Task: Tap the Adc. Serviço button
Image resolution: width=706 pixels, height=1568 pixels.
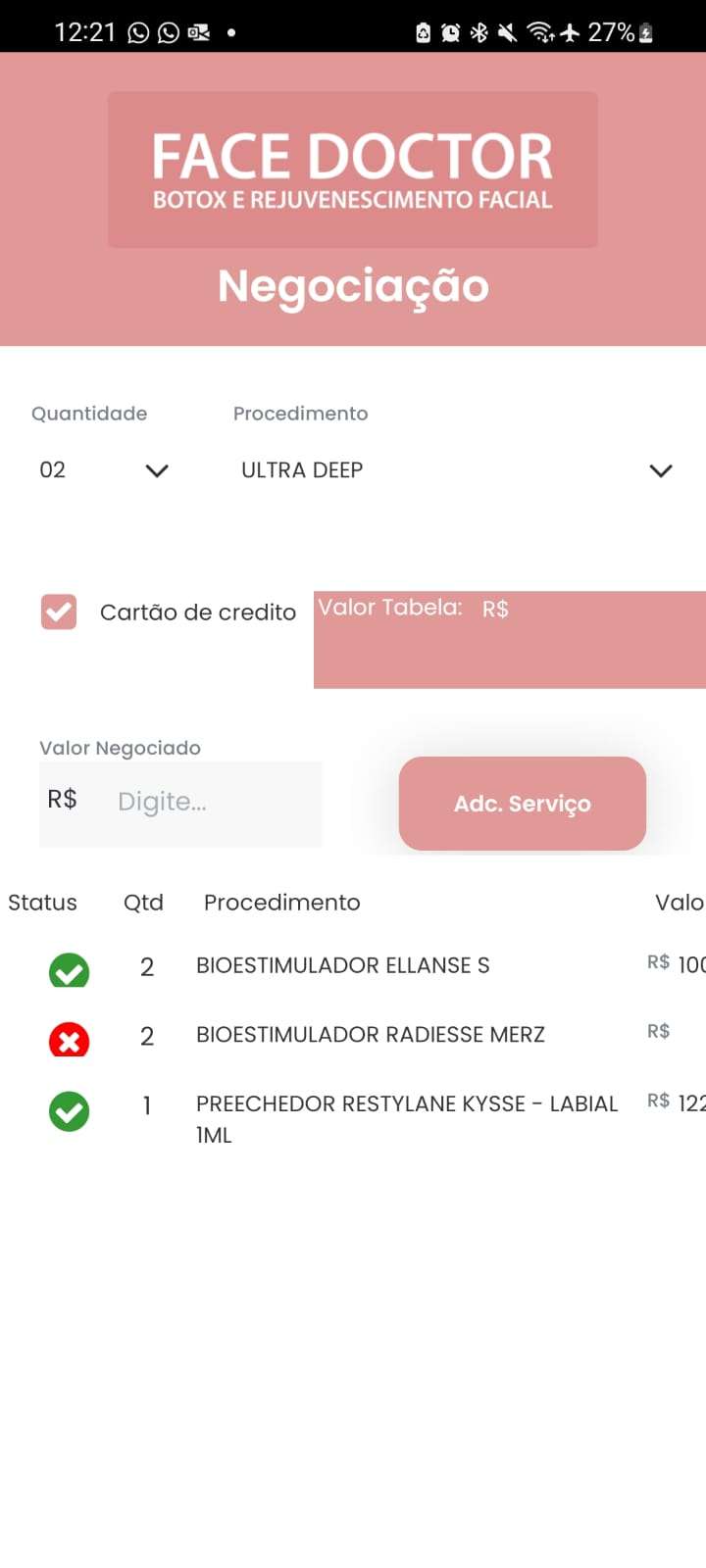Action: (522, 804)
